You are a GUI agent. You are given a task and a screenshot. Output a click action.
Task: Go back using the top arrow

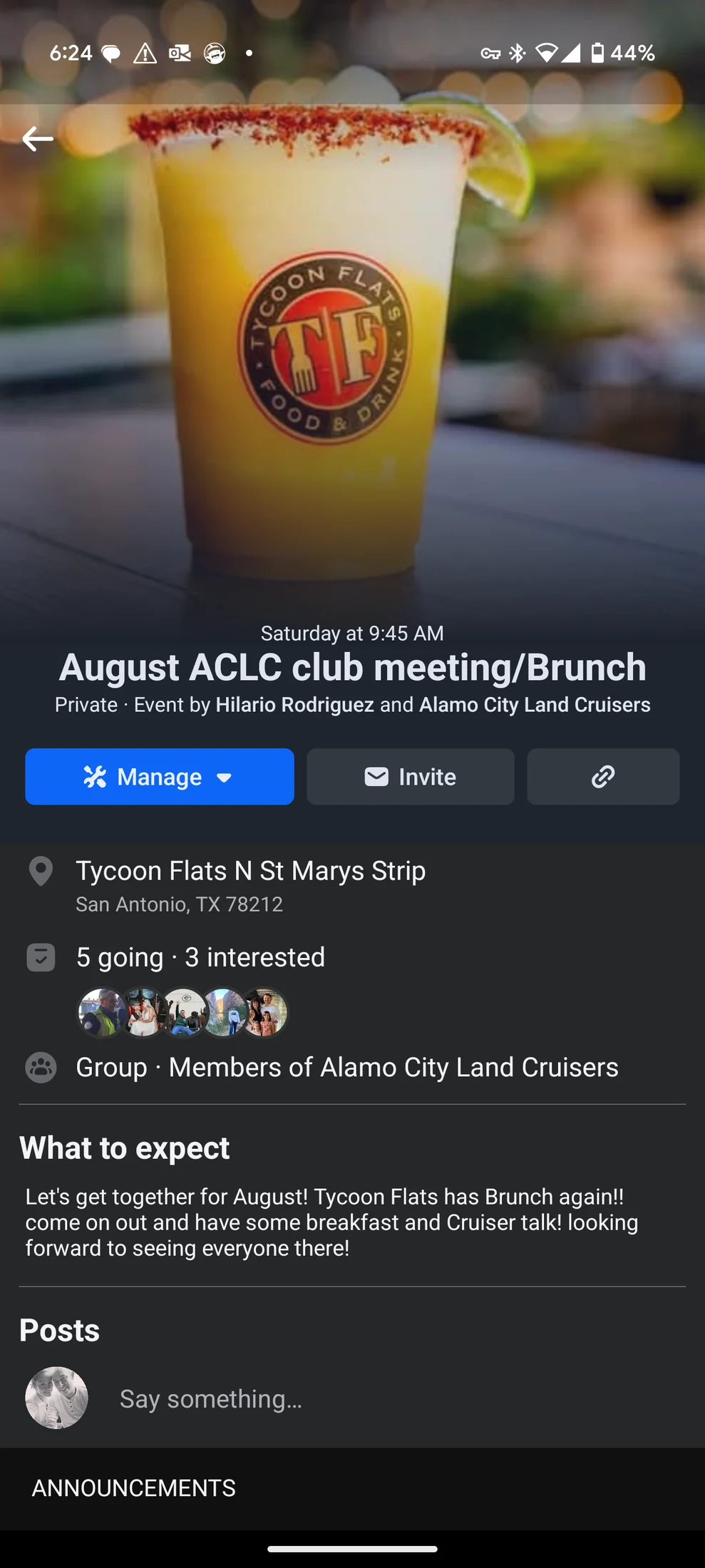coord(37,139)
